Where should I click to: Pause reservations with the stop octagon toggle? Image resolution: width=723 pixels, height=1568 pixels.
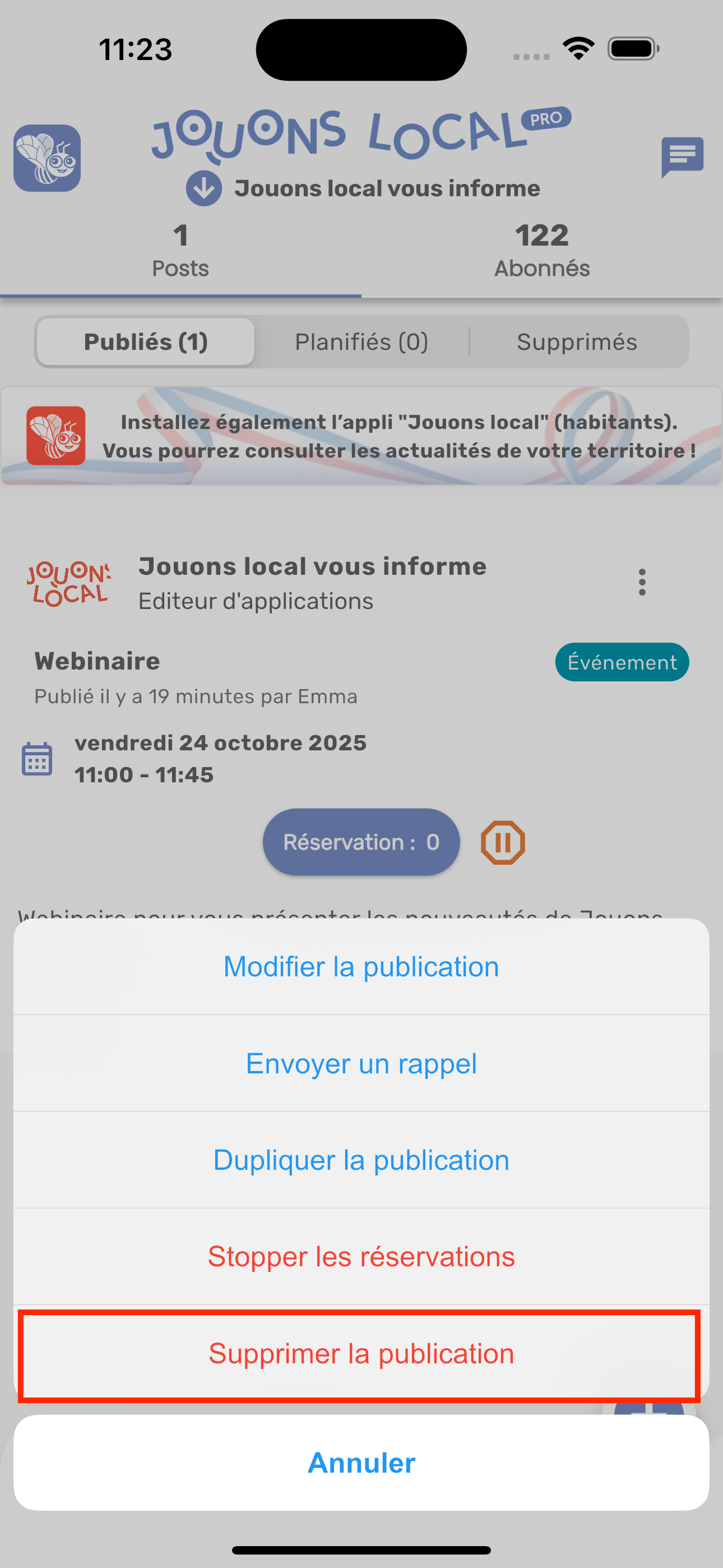tap(502, 842)
